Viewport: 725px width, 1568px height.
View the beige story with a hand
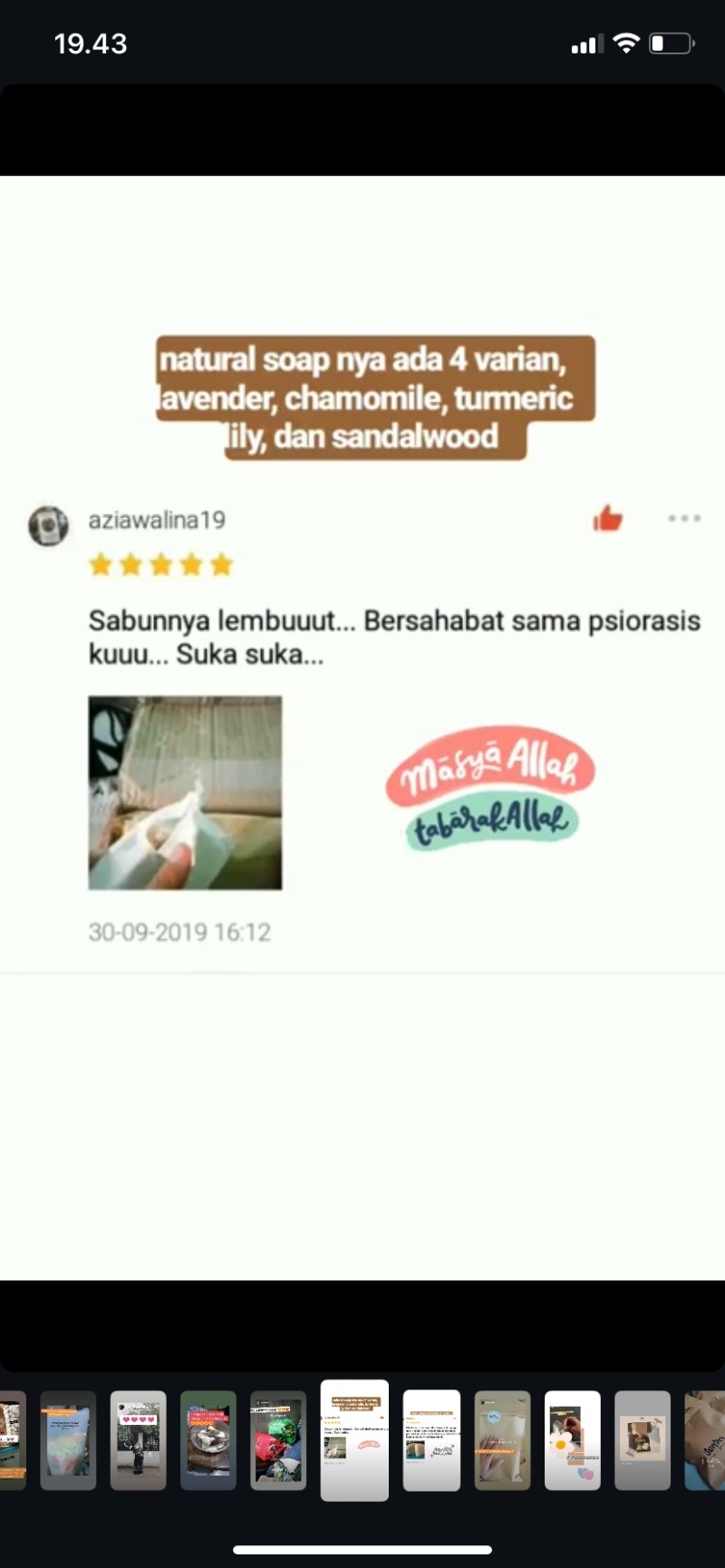(x=503, y=1440)
